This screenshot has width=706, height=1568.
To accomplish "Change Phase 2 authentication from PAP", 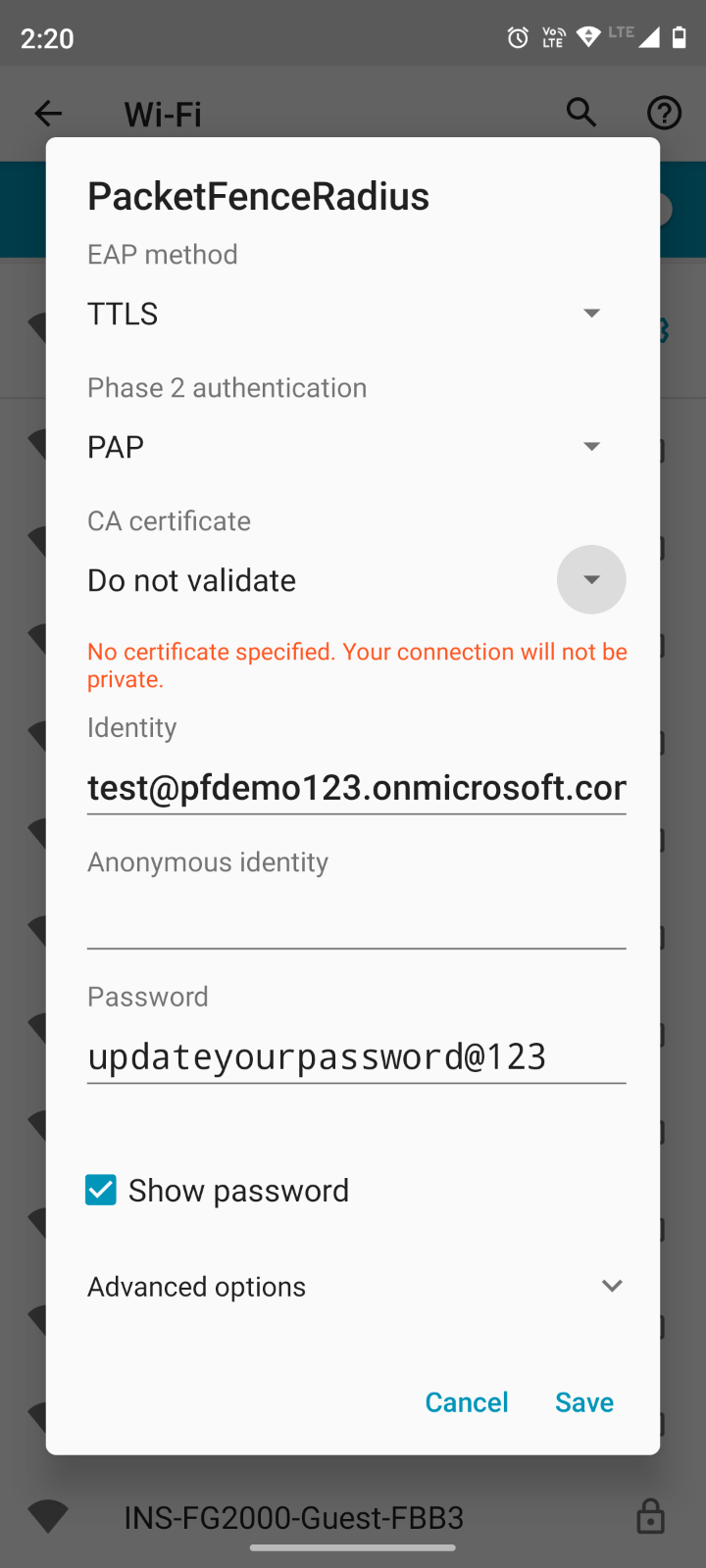I will point(356,447).
